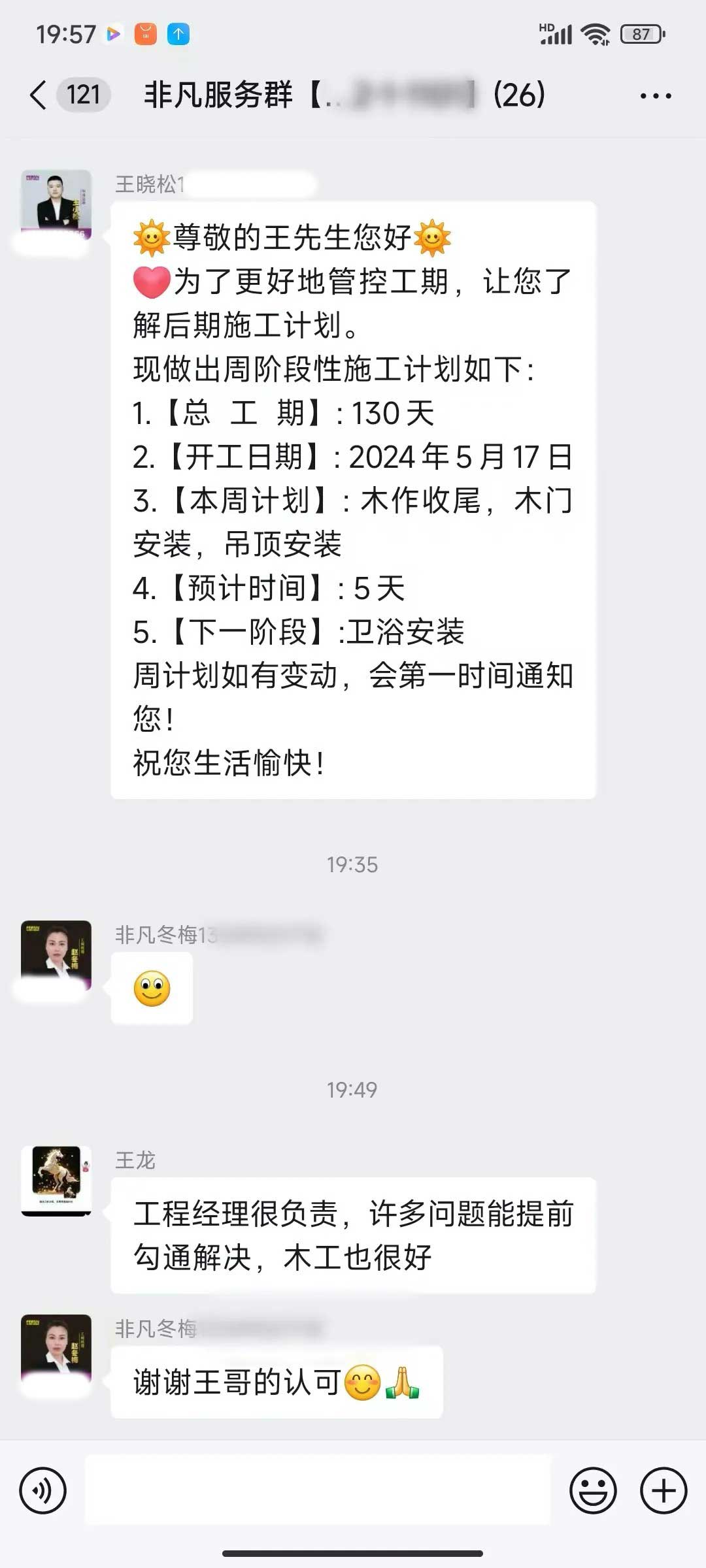Open 非凡冬梅's avatar above smiley message
Viewport: 706px width, 1568px height.
pos(56,955)
